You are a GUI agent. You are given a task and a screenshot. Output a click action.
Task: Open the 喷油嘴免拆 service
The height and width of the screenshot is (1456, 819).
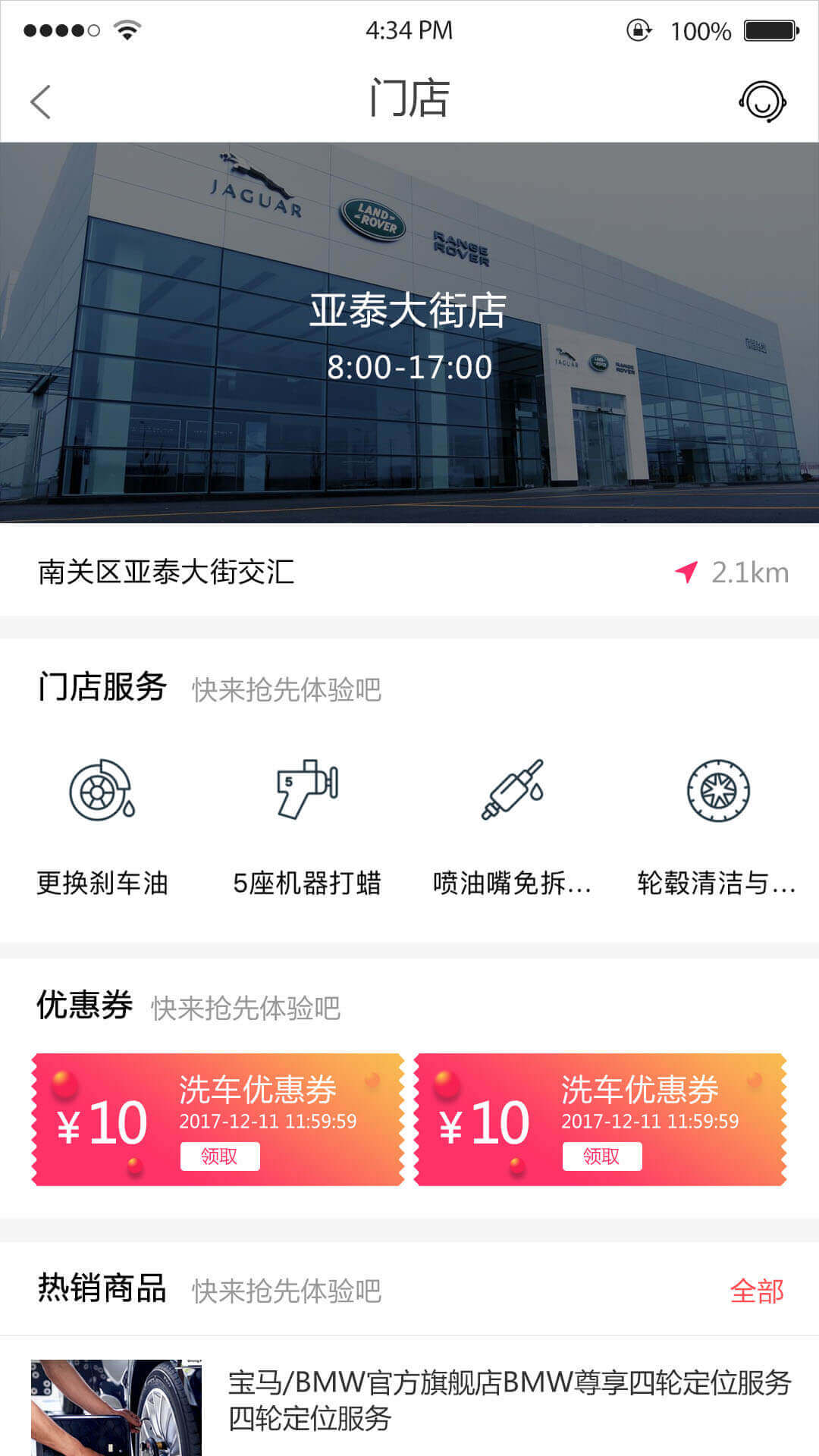pos(512,825)
